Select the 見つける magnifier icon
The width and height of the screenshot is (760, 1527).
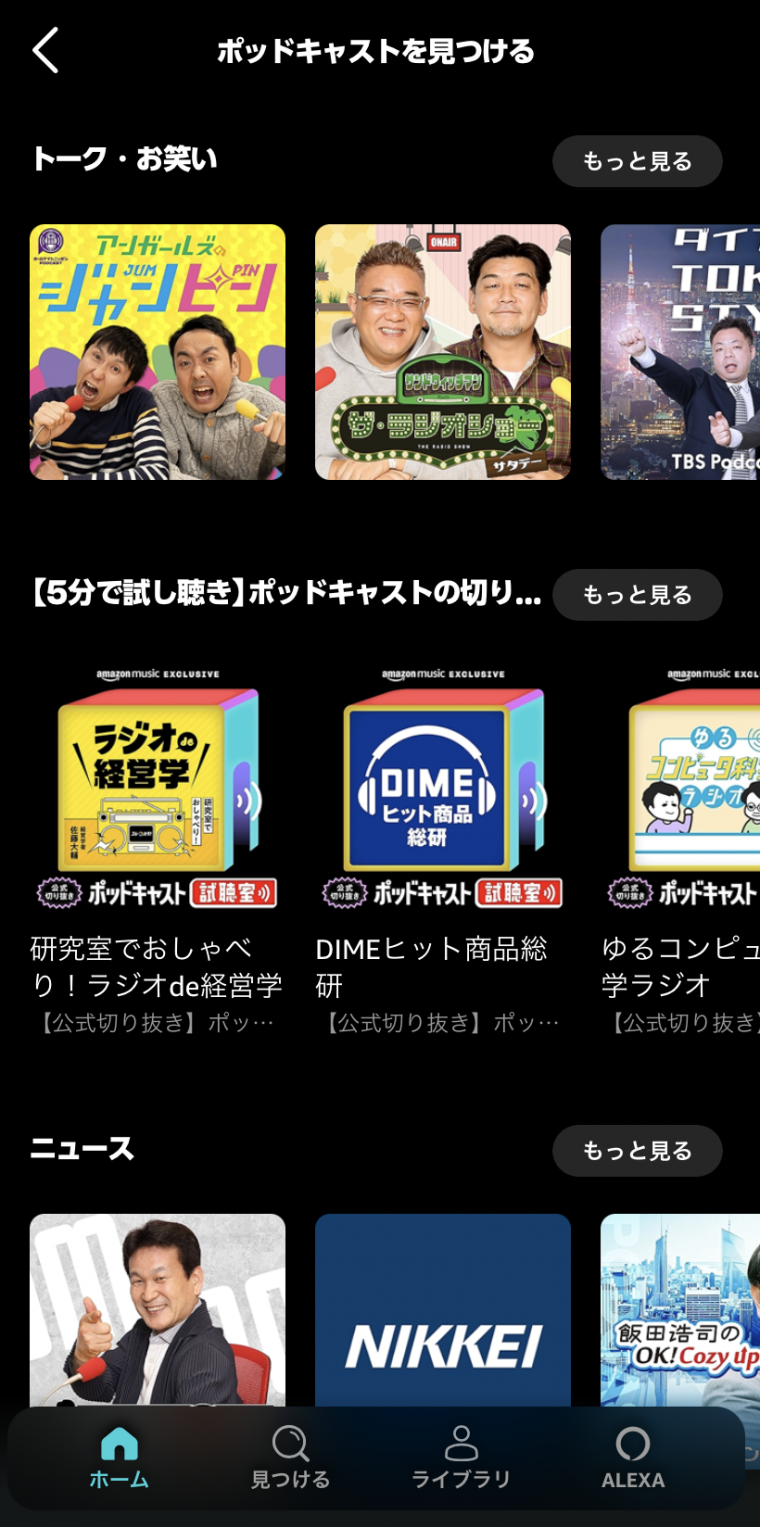[x=290, y=1456]
